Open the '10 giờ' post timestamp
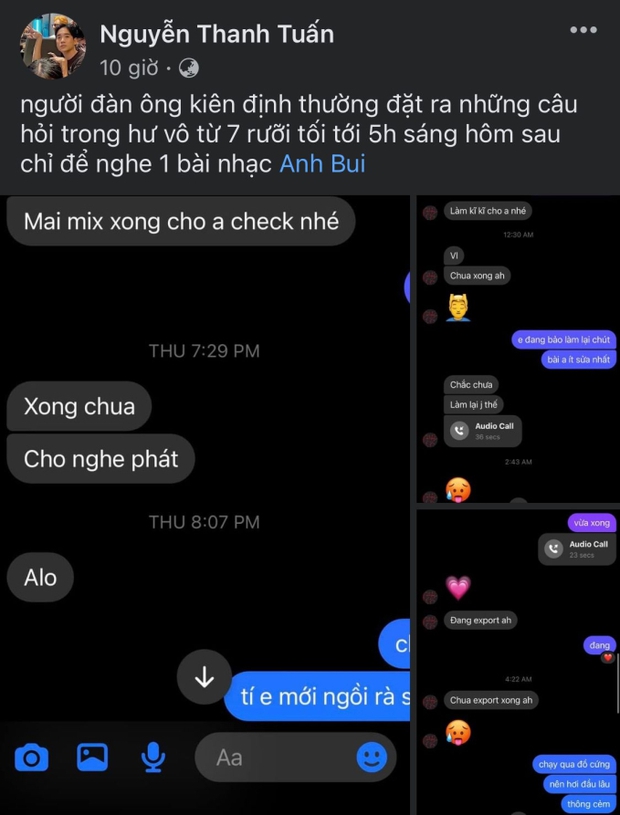The height and width of the screenshot is (815, 620). [x=130, y=68]
